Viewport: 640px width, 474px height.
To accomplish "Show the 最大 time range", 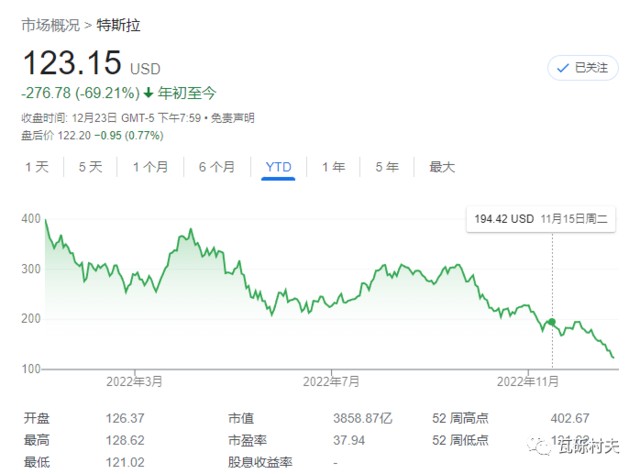I will [x=442, y=167].
